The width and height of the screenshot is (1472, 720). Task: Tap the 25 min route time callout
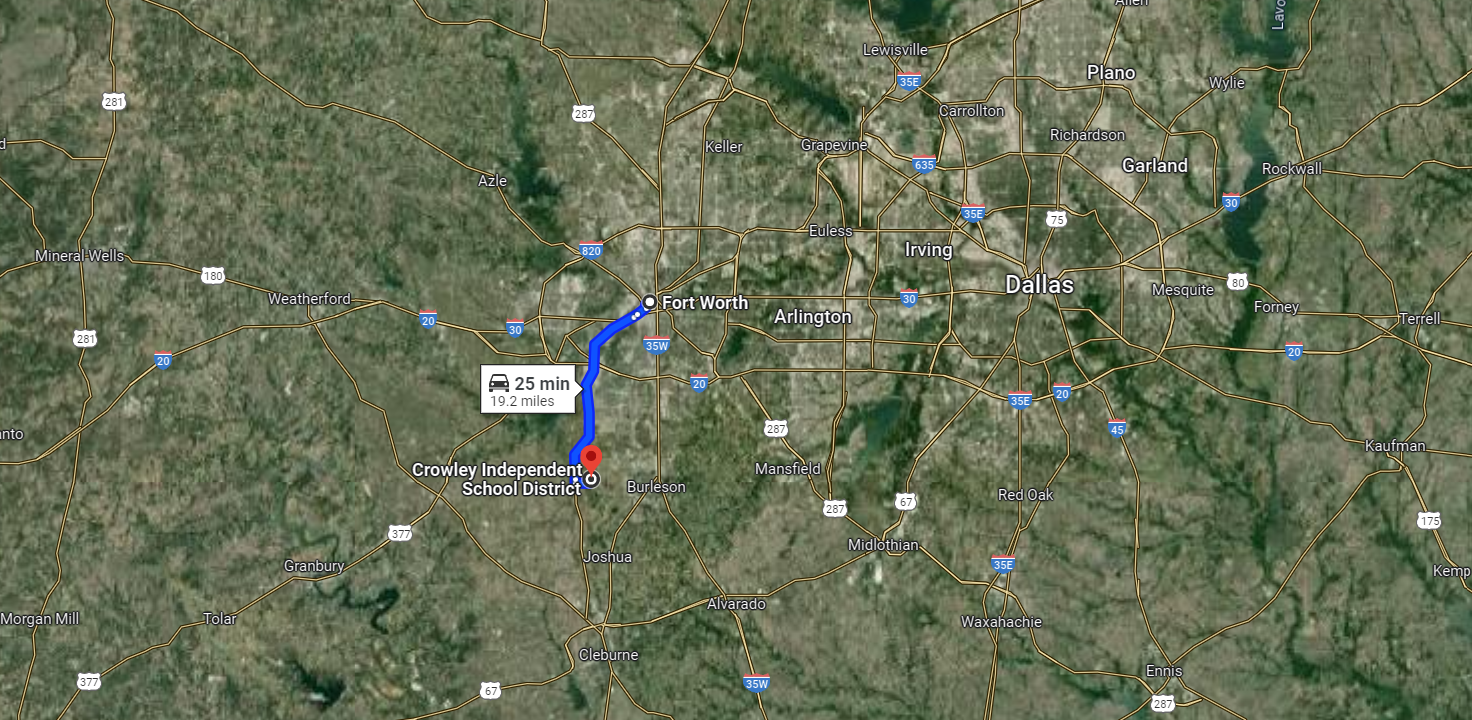pos(529,390)
